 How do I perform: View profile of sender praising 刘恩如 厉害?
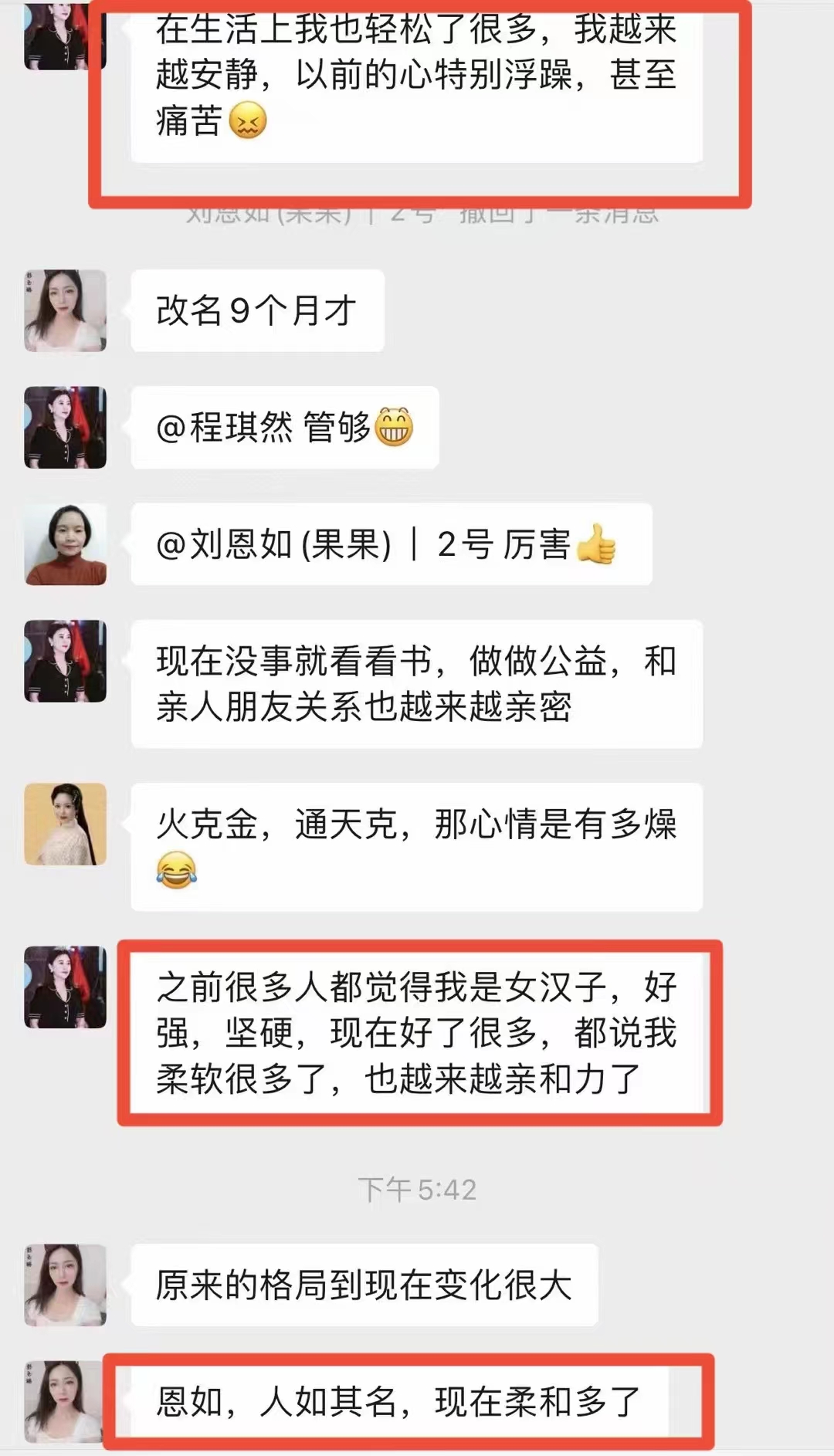coord(66,544)
